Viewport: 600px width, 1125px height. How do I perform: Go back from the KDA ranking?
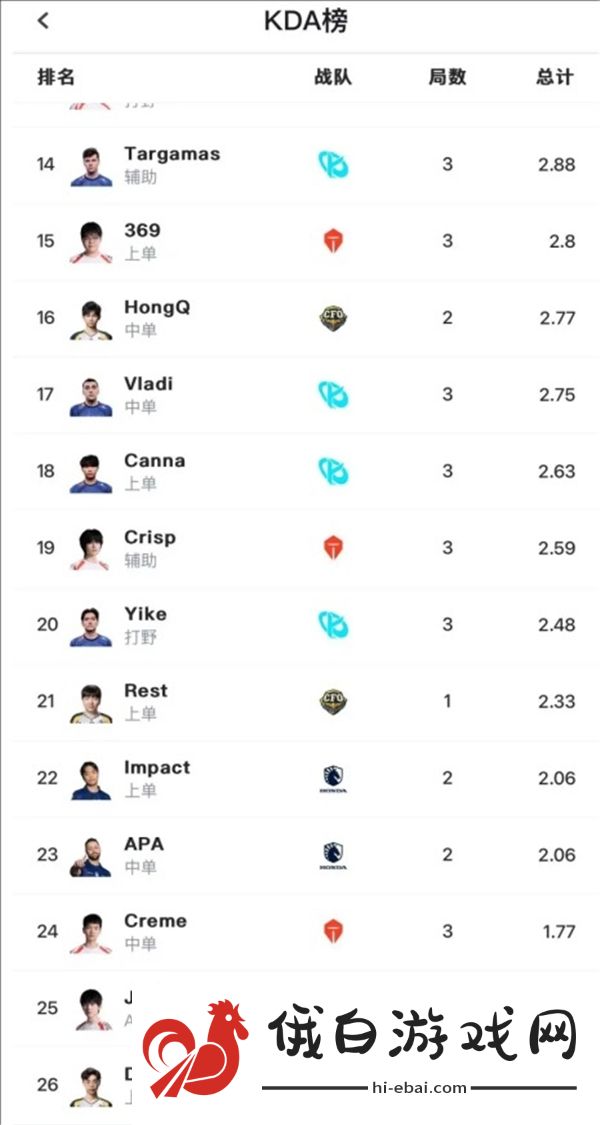click(x=43, y=21)
